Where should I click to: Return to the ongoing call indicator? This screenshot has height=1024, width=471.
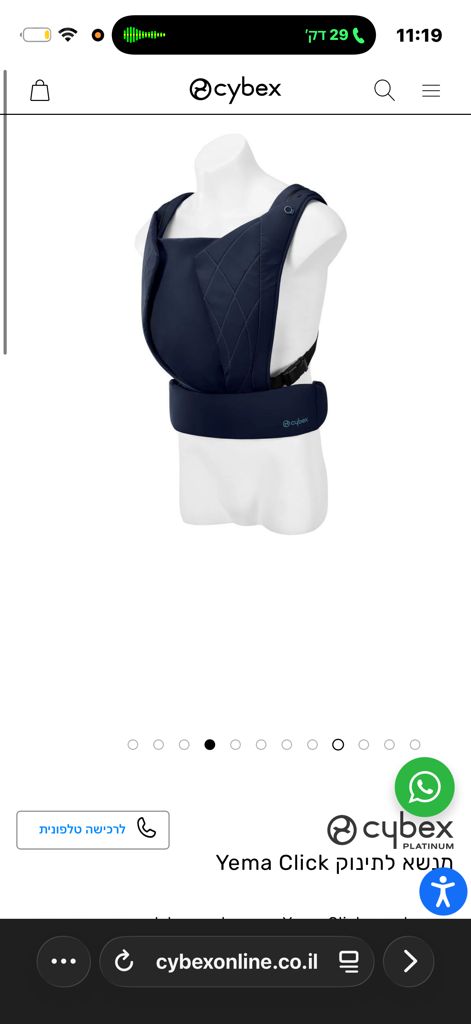click(244, 35)
